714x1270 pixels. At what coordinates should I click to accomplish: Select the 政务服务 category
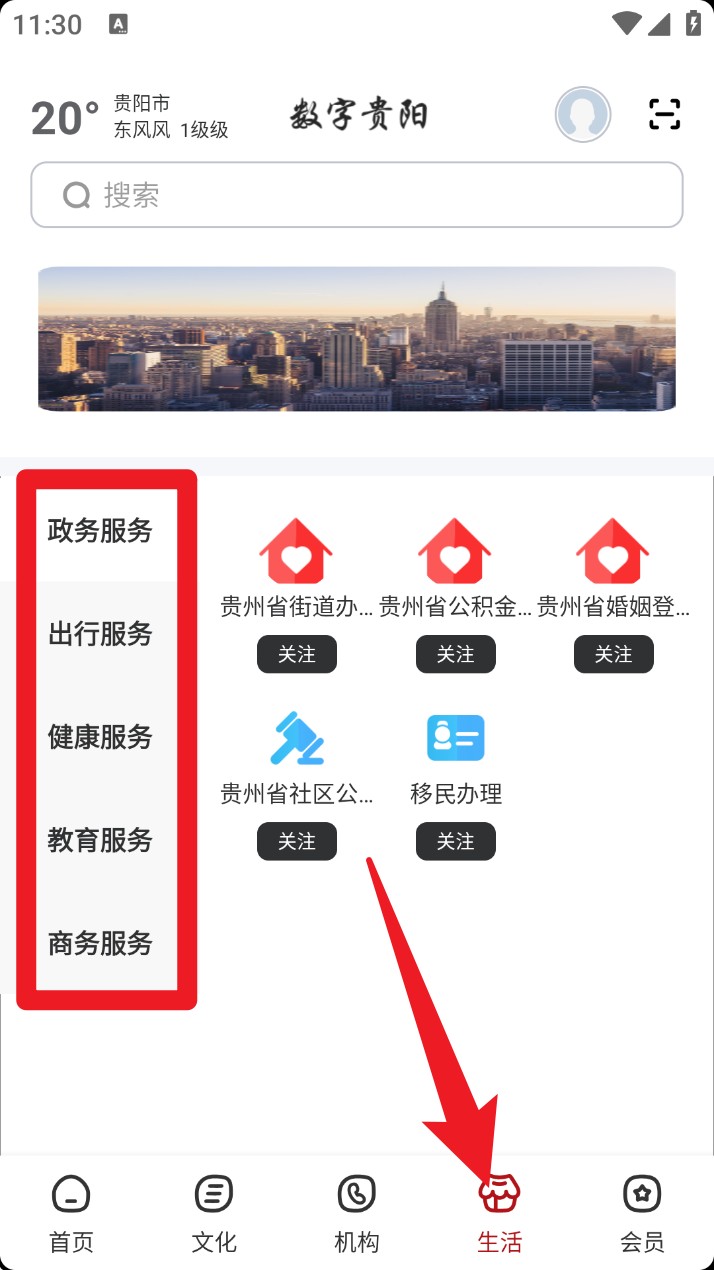[100, 531]
